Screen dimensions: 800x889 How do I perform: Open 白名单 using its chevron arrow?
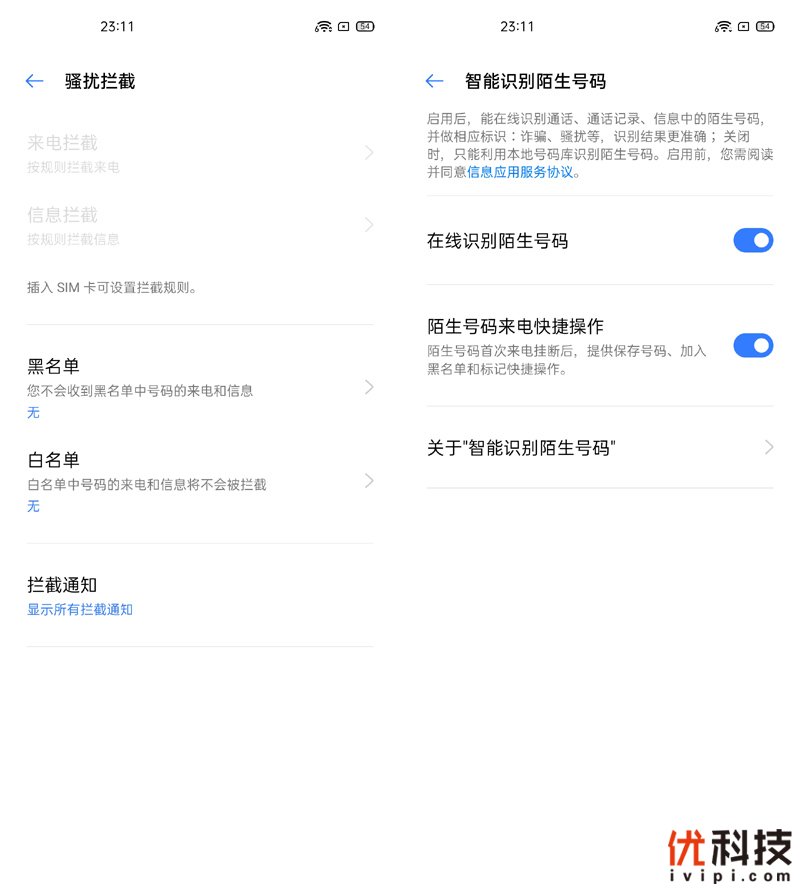369,482
